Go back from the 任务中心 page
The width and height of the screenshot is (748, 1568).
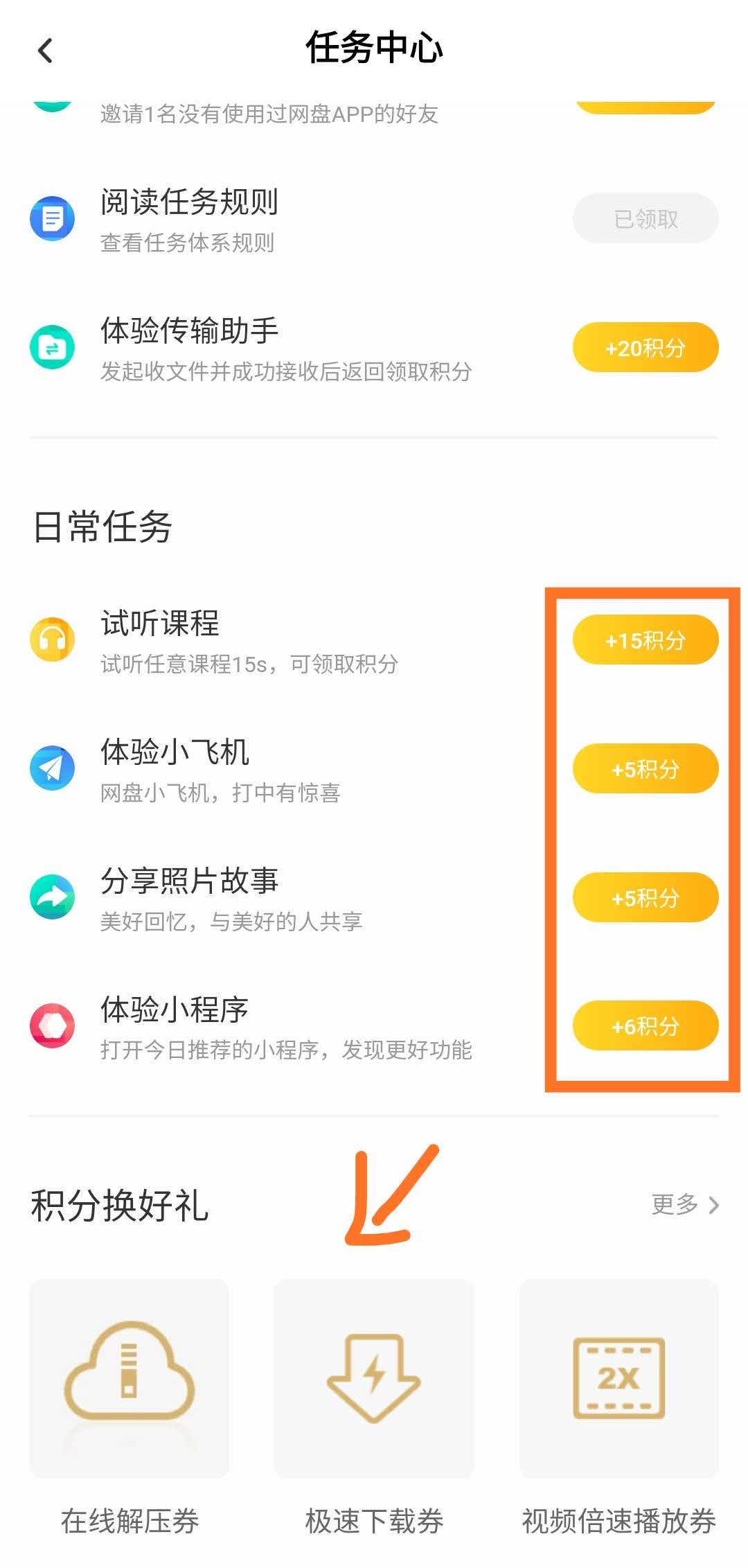pos(45,51)
